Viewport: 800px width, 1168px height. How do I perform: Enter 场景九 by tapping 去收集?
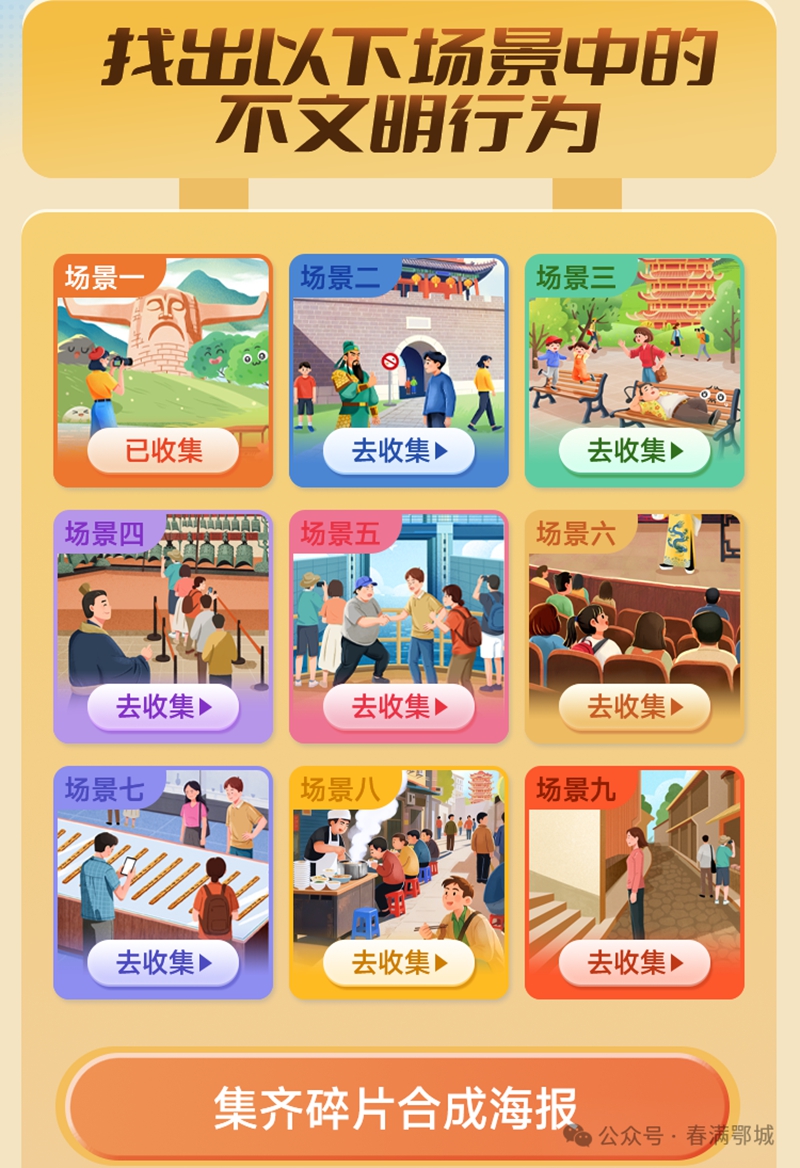click(635, 963)
